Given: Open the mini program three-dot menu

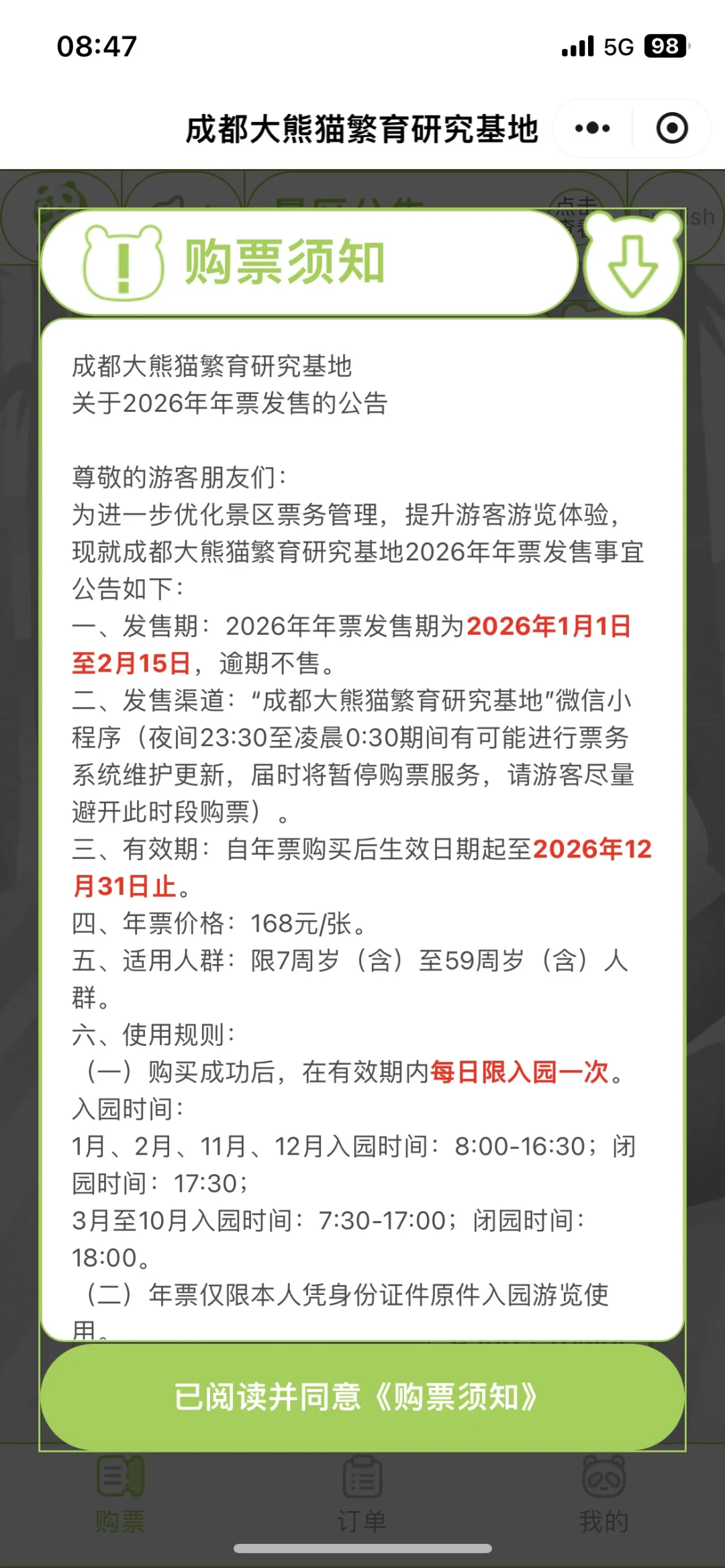Looking at the screenshot, I should 593,128.
